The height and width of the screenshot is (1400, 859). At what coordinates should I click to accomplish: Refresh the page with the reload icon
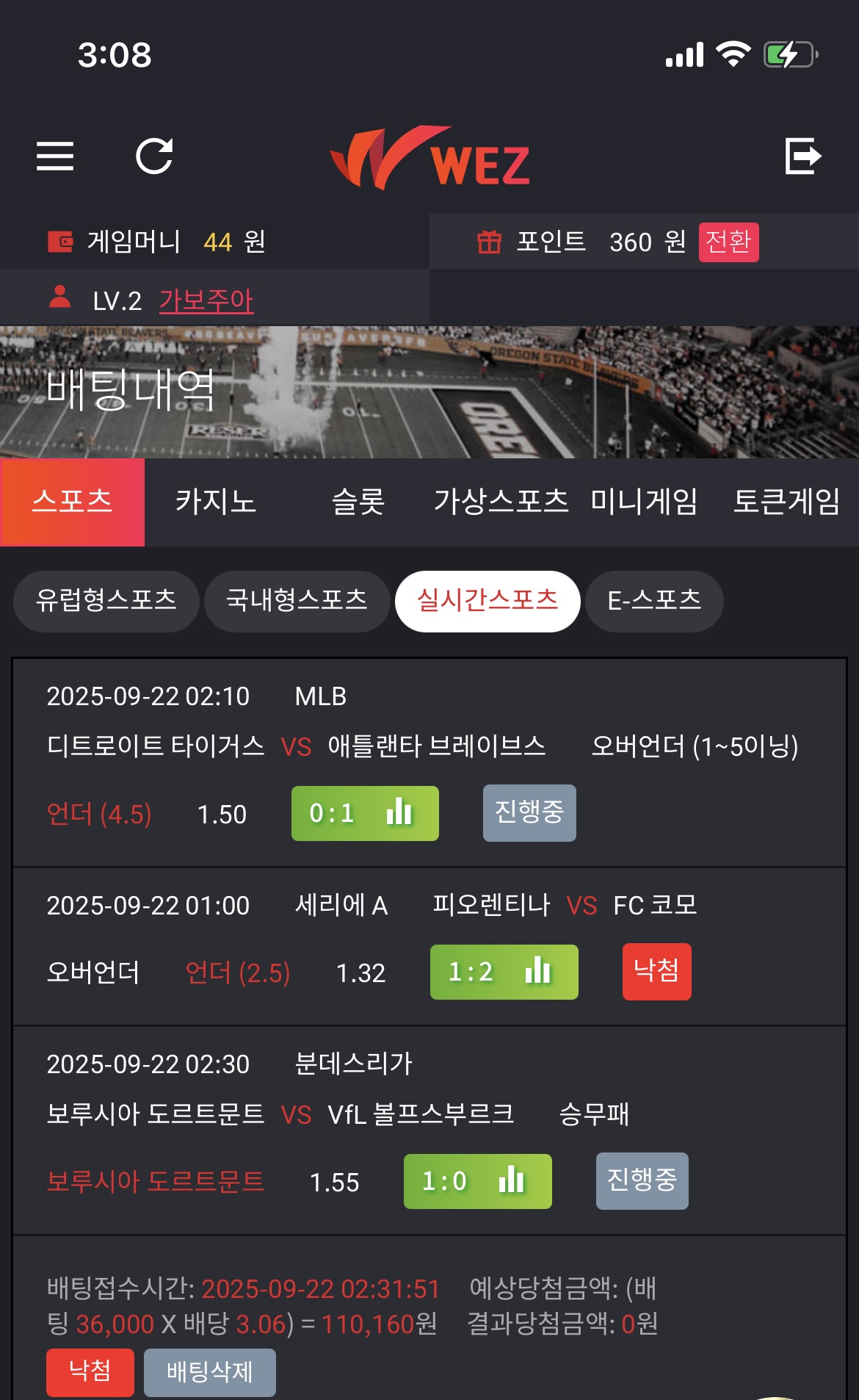(154, 156)
